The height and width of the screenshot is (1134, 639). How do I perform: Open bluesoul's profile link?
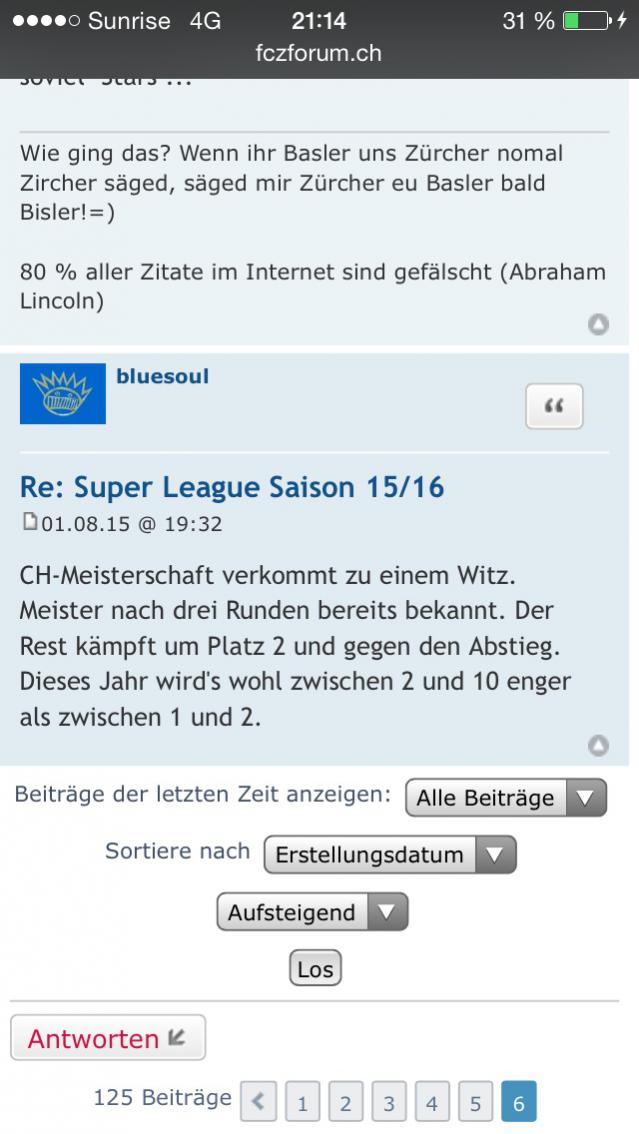click(162, 376)
